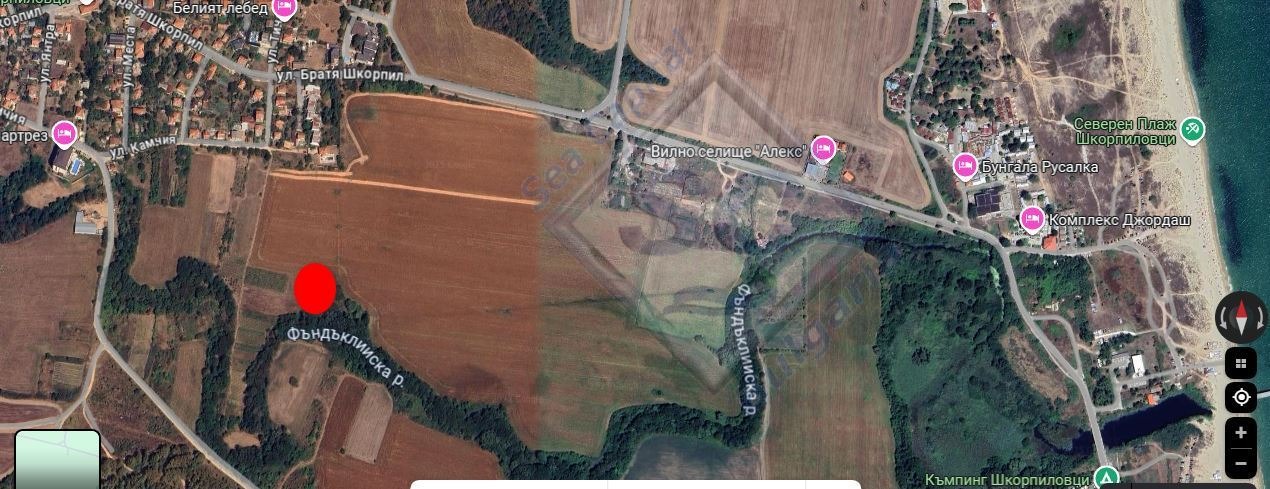Reset map orientation with the compass
The image size is (1270, 489).
coord(1241,317)
